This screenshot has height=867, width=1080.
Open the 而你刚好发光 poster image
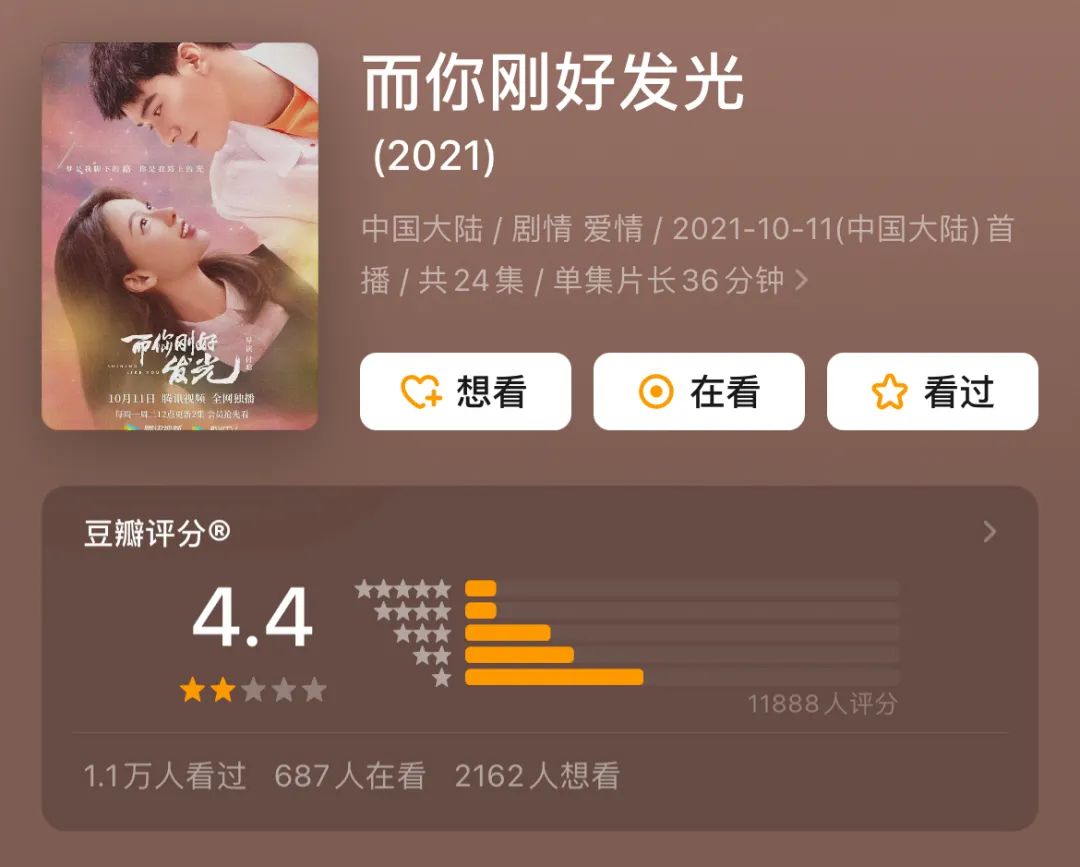coord(180,236)
